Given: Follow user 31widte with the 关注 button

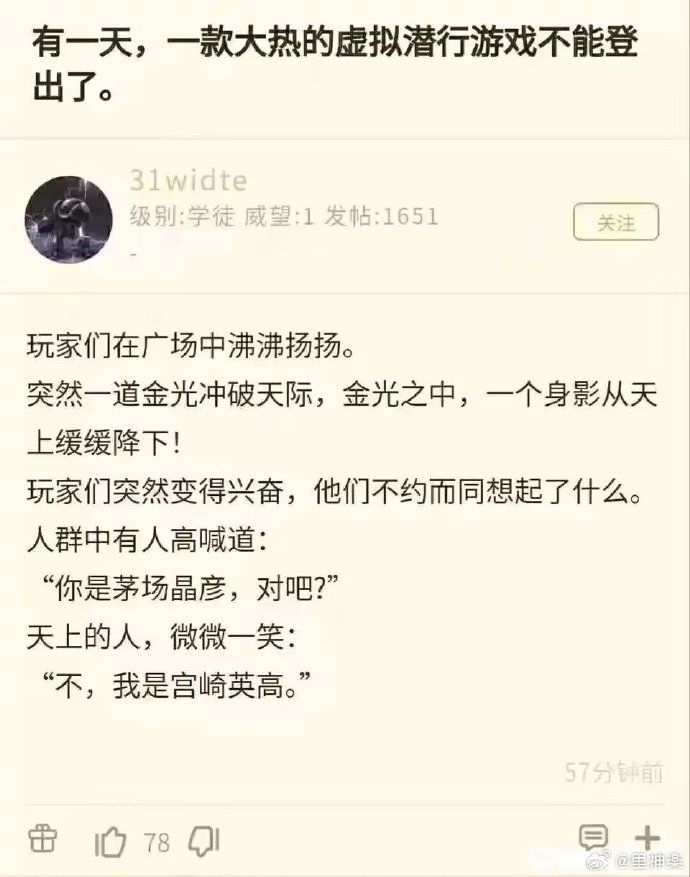Looking at the screenshot, I should (x=616, y=222).
